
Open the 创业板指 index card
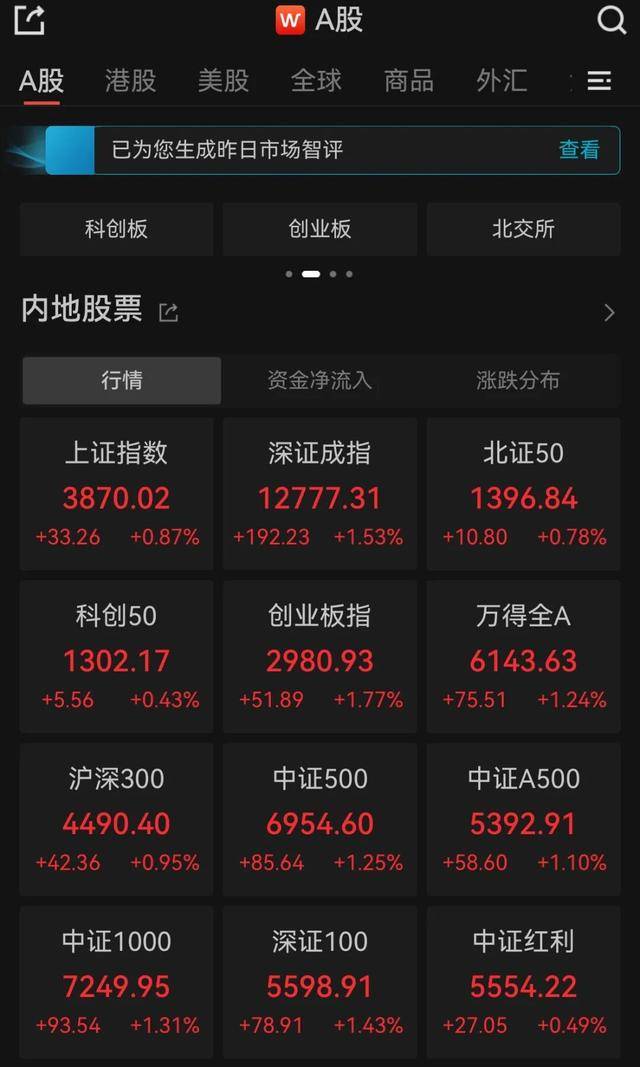tap(320, 657)
